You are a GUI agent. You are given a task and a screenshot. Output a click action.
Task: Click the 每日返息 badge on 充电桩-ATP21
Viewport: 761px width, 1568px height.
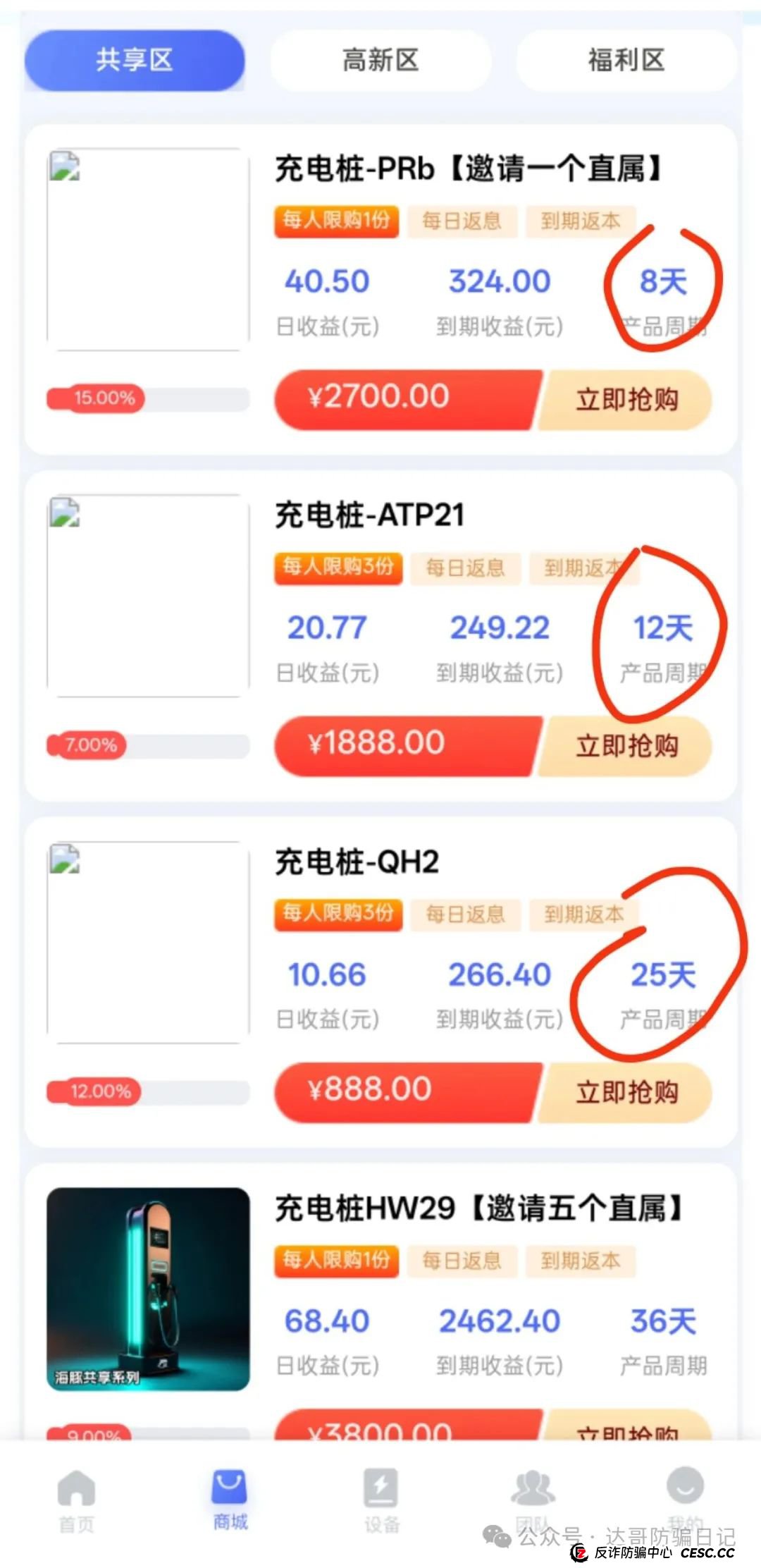click(464, 568)
